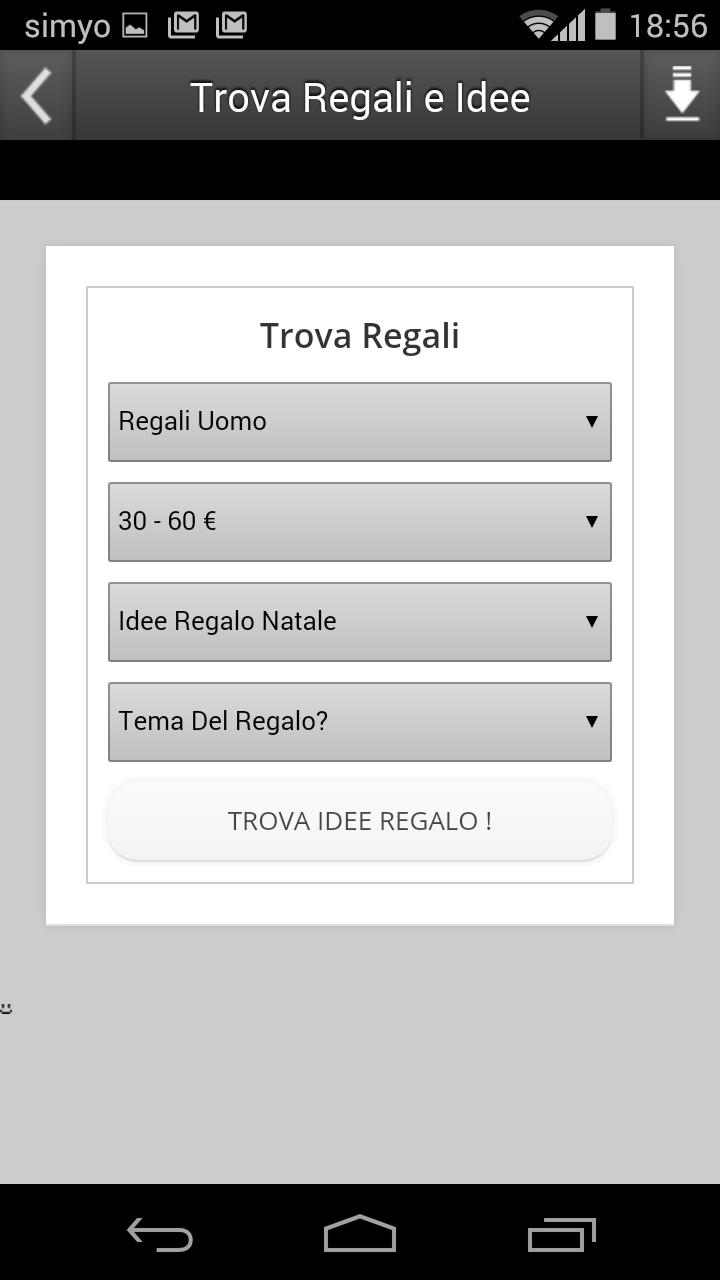
Task: Tap the Android back navigation button
Action: 158,1235
